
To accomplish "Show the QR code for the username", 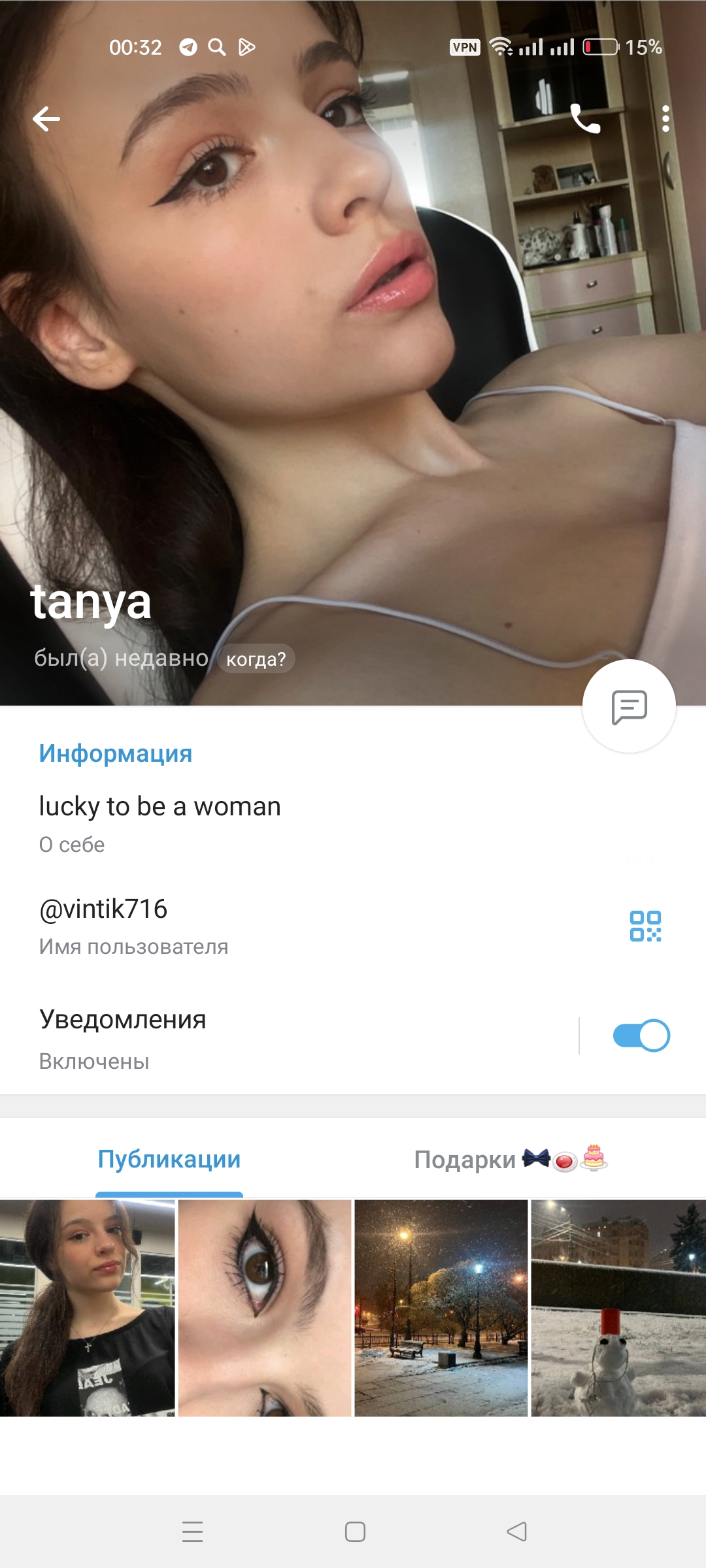I will tap(645, 926).
